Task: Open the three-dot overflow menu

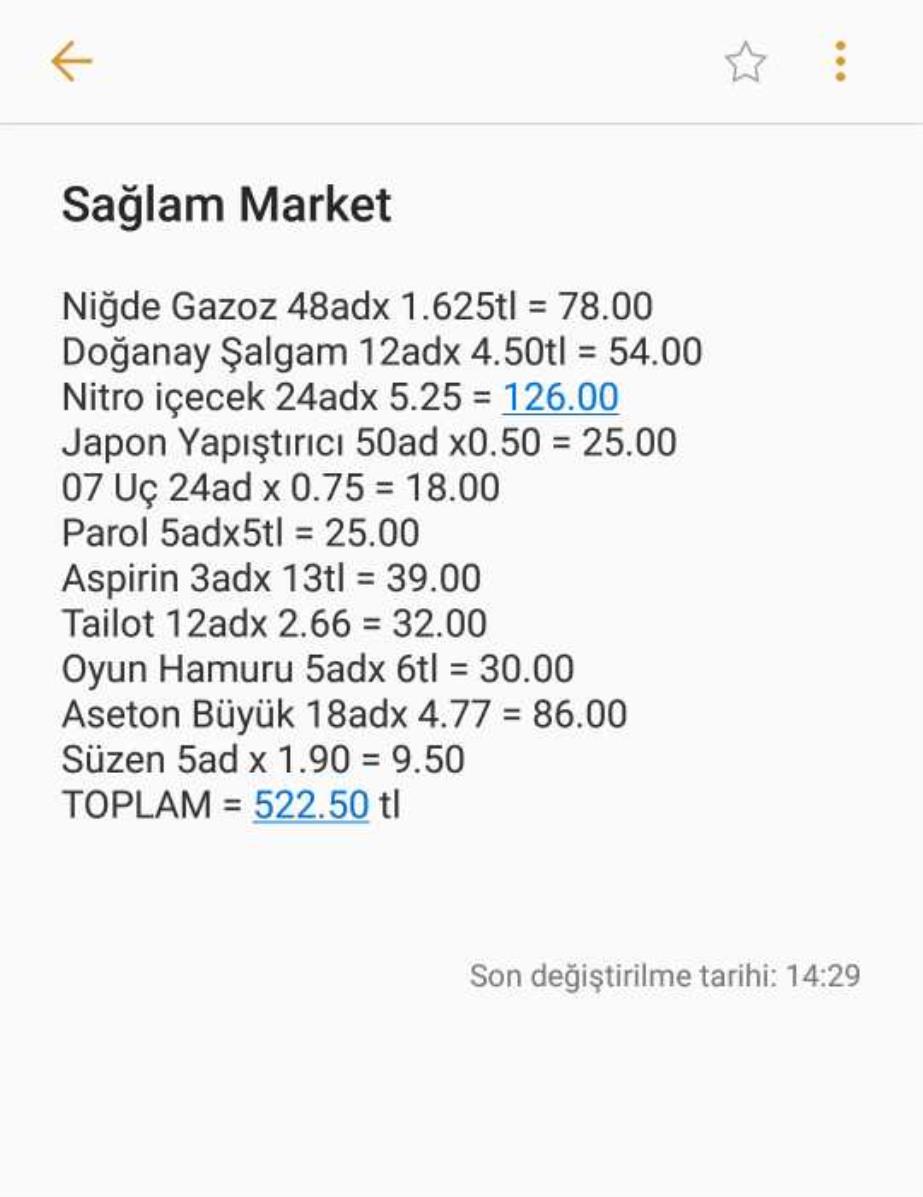Action: [x=840, y=62]
